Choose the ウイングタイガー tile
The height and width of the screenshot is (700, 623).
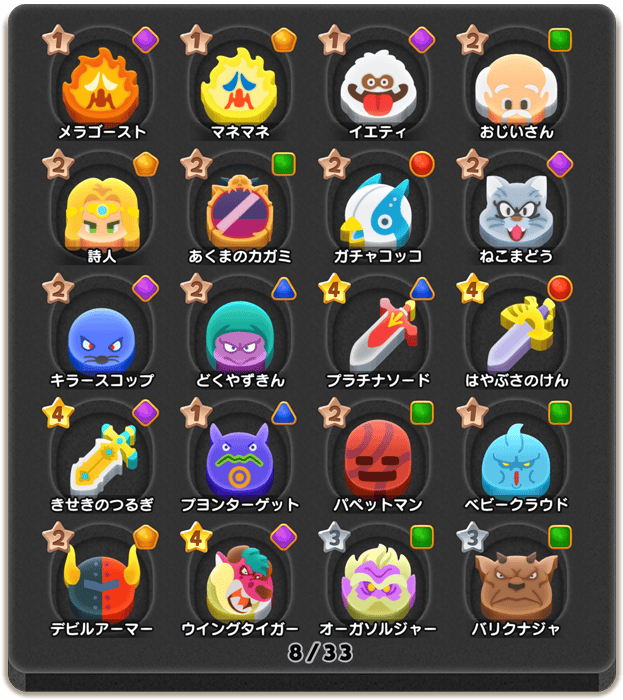(x=238, y=585)
